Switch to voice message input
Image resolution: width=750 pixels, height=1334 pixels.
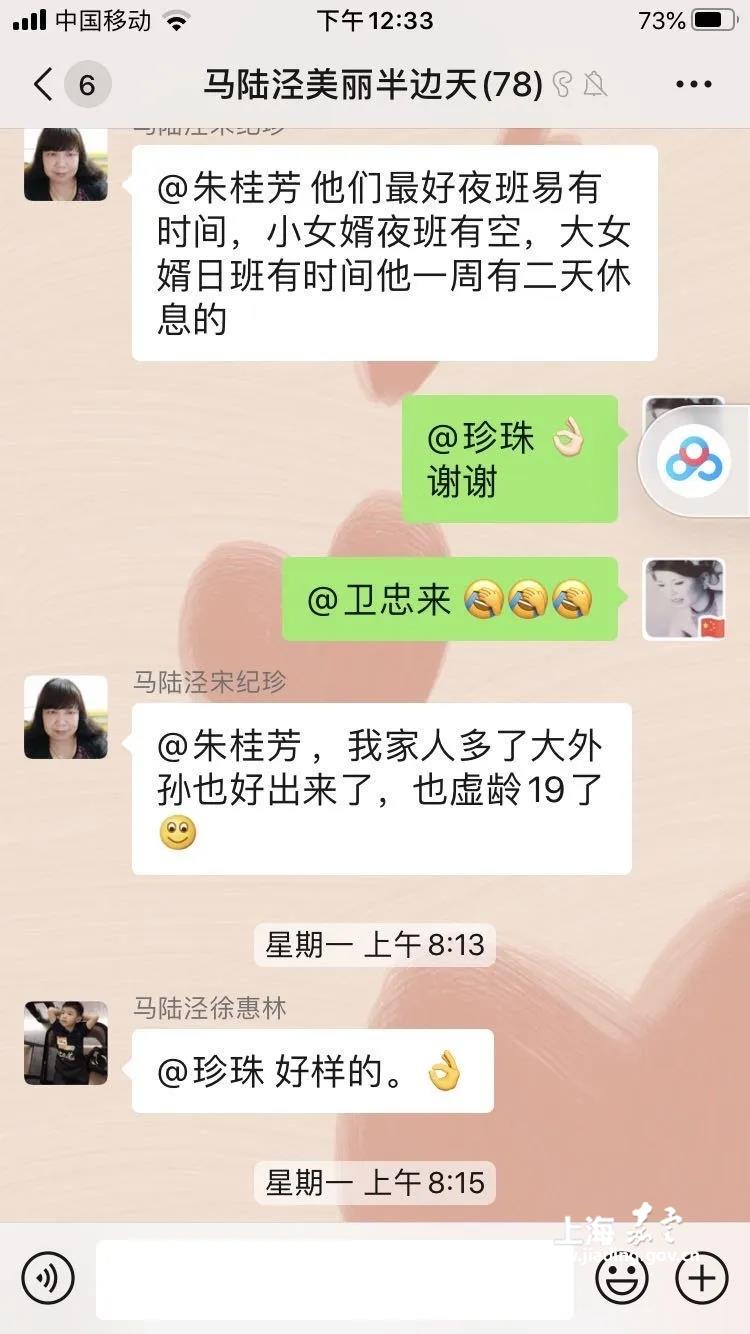tap(48, 1278)
